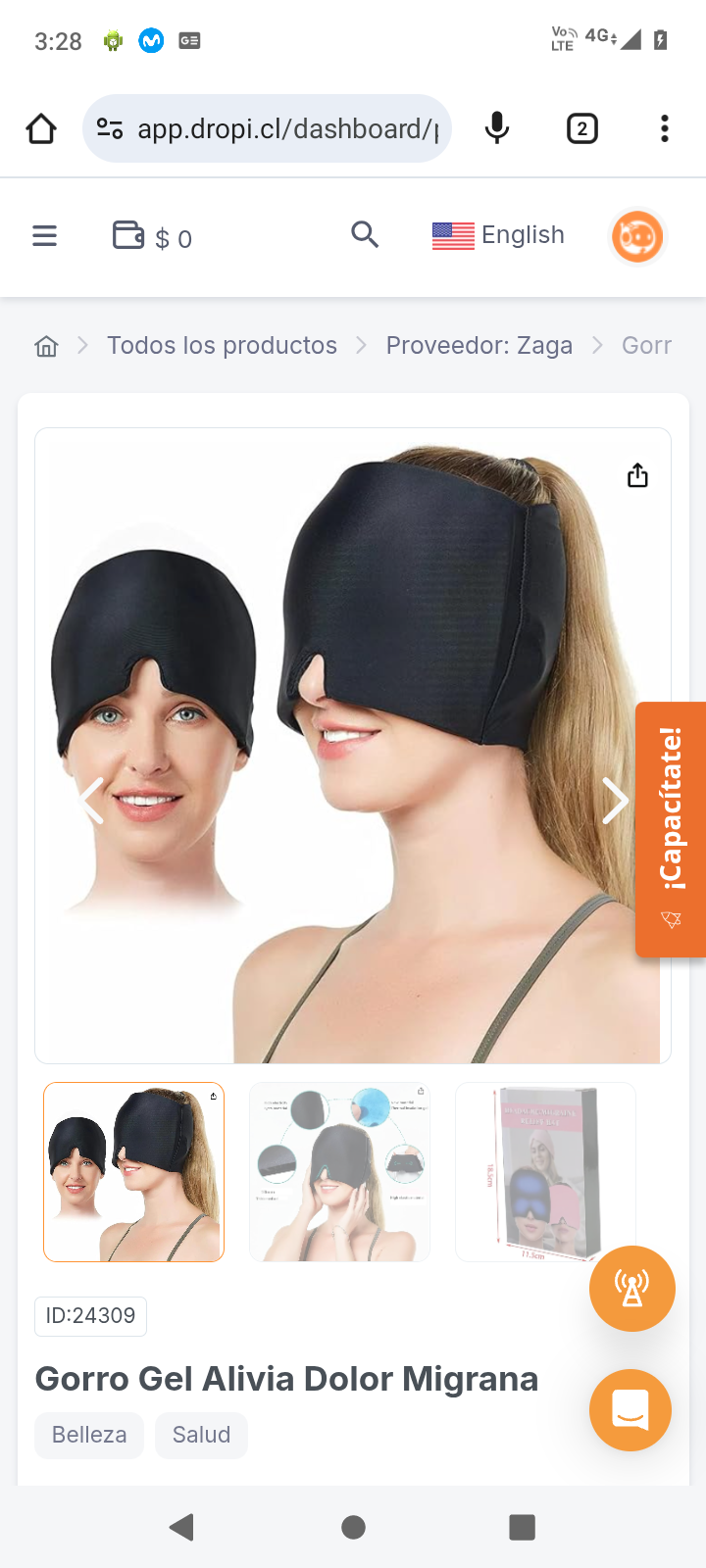Change the language from English
Image resolution: width=706 pixels, height=1568 pixels.
498,235
